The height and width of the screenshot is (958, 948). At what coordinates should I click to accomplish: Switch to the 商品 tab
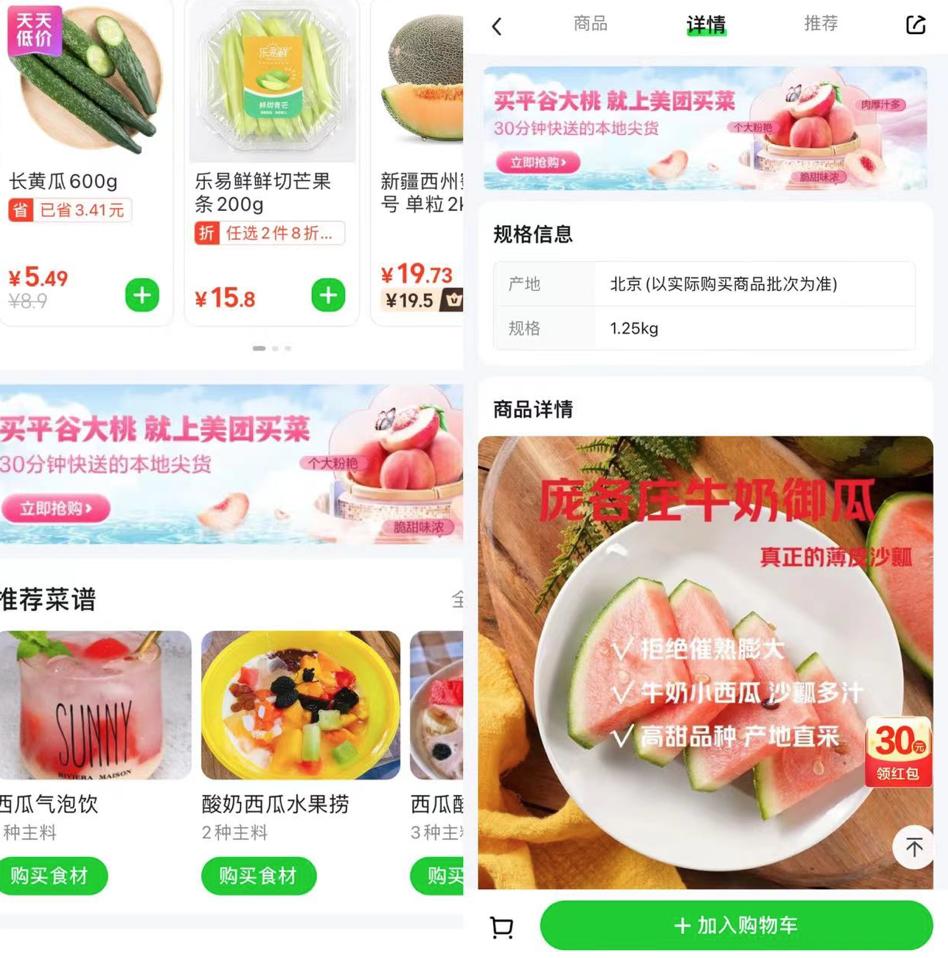(590, 24)
